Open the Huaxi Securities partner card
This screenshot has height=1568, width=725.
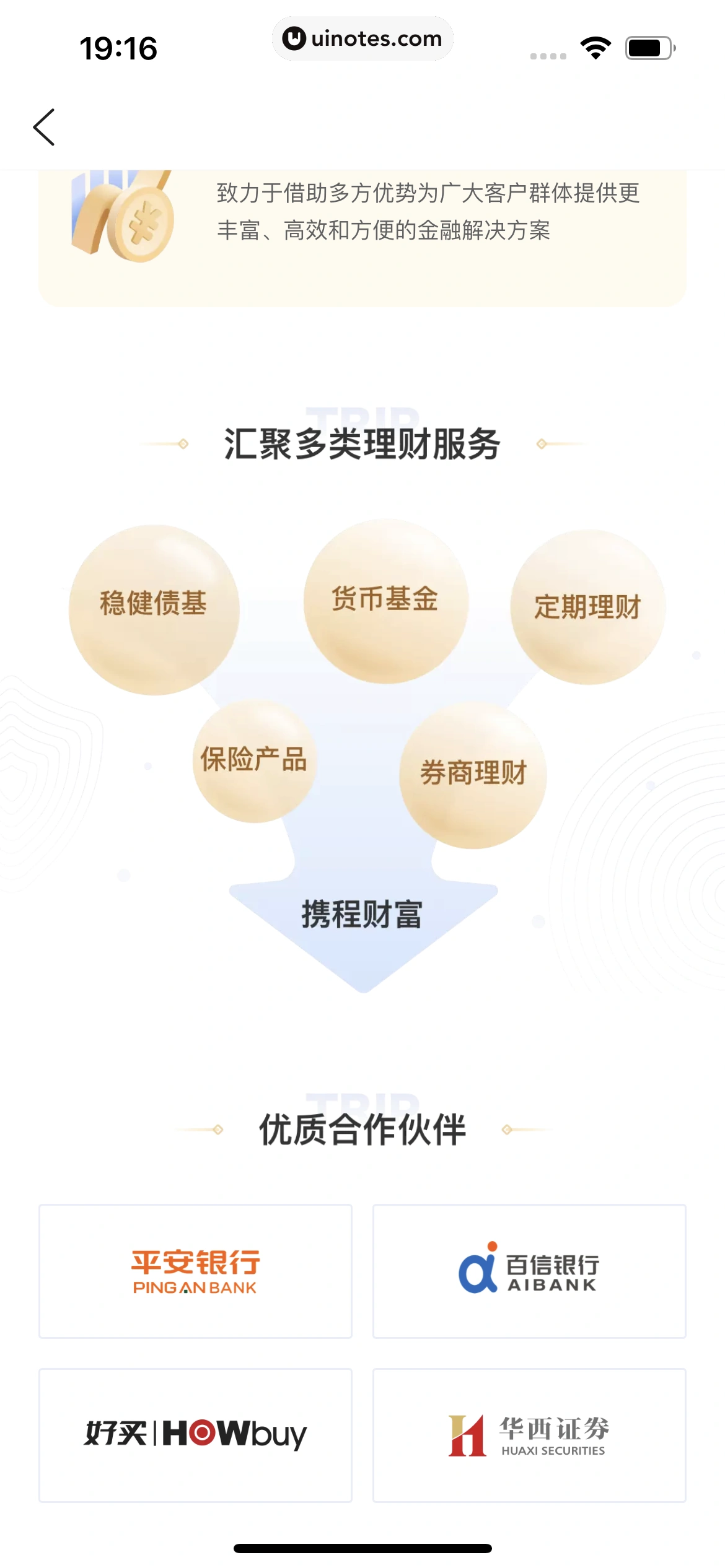(x=529, y=1434)
